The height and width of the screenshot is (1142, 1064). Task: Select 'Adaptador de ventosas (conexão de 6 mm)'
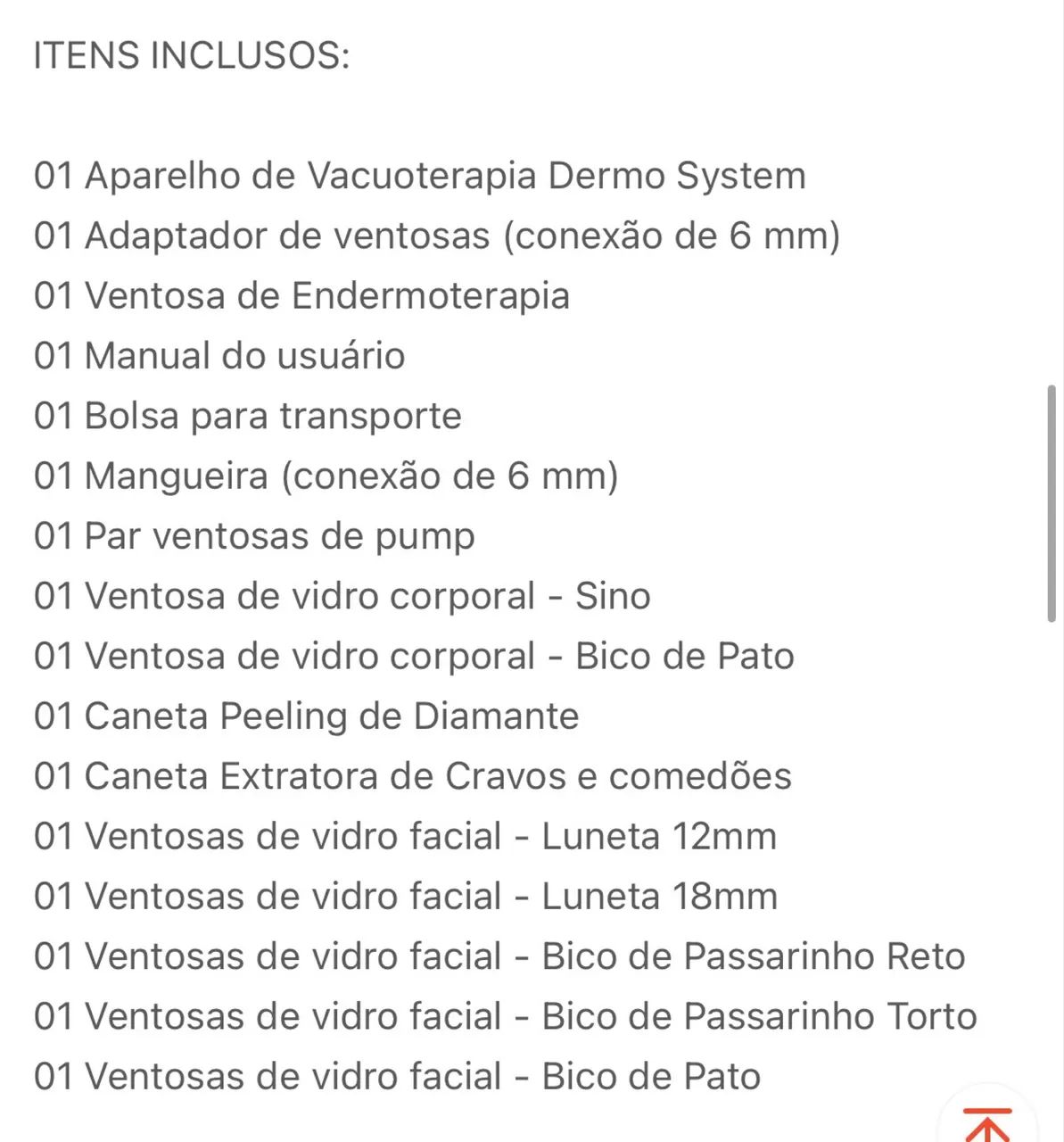click(x=437, y=236)
